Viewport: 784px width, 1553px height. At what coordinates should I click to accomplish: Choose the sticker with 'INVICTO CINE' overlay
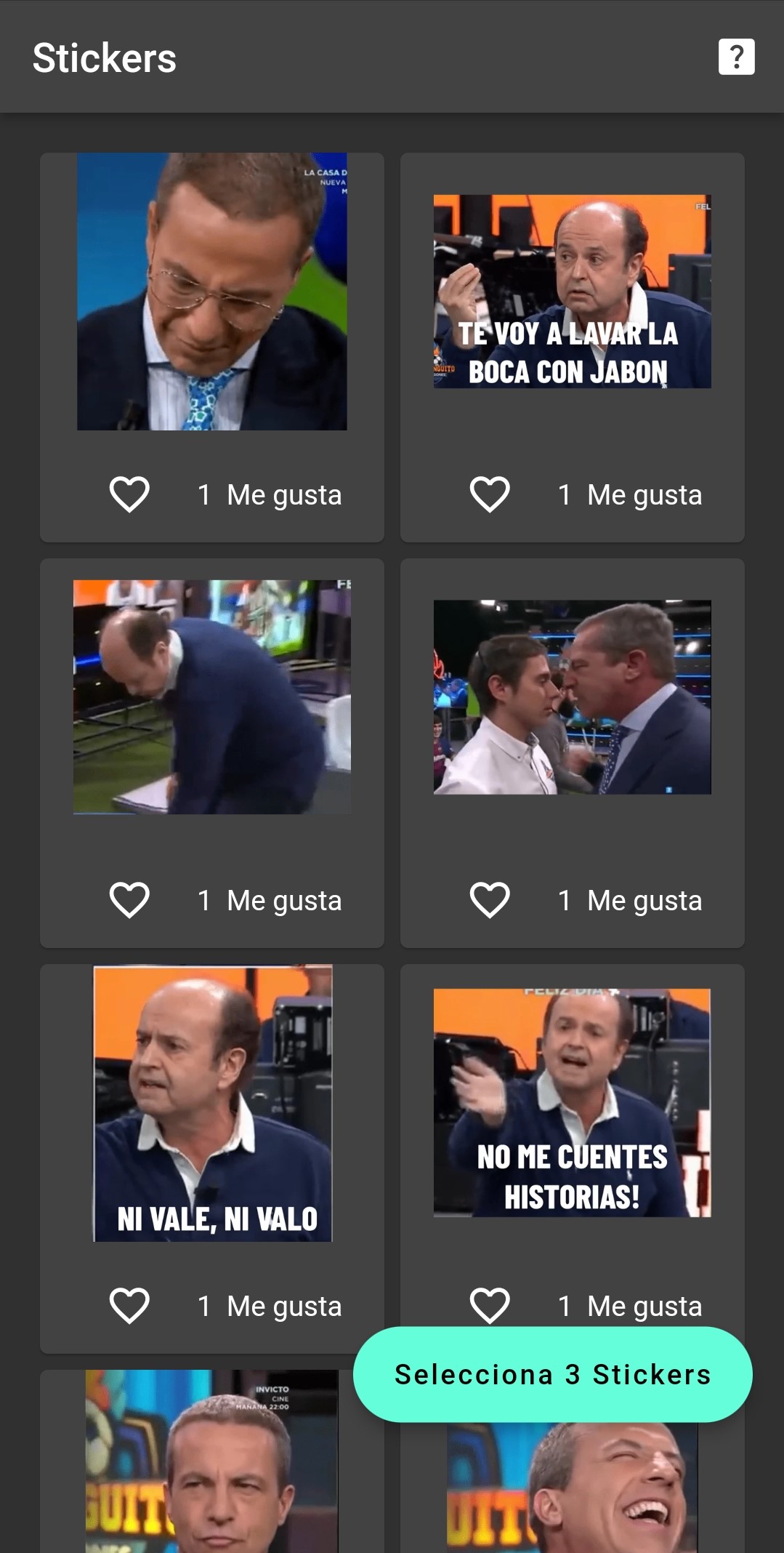[x=212, y=1461]
